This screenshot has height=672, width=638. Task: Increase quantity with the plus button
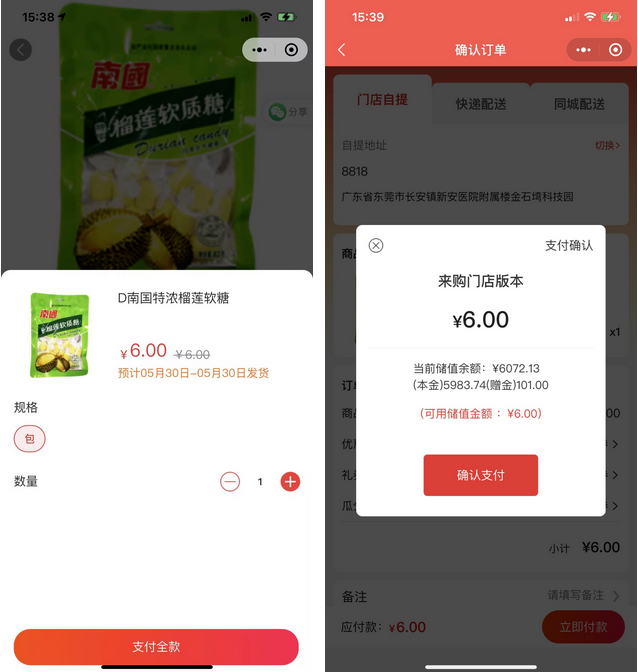click(290, 482)
